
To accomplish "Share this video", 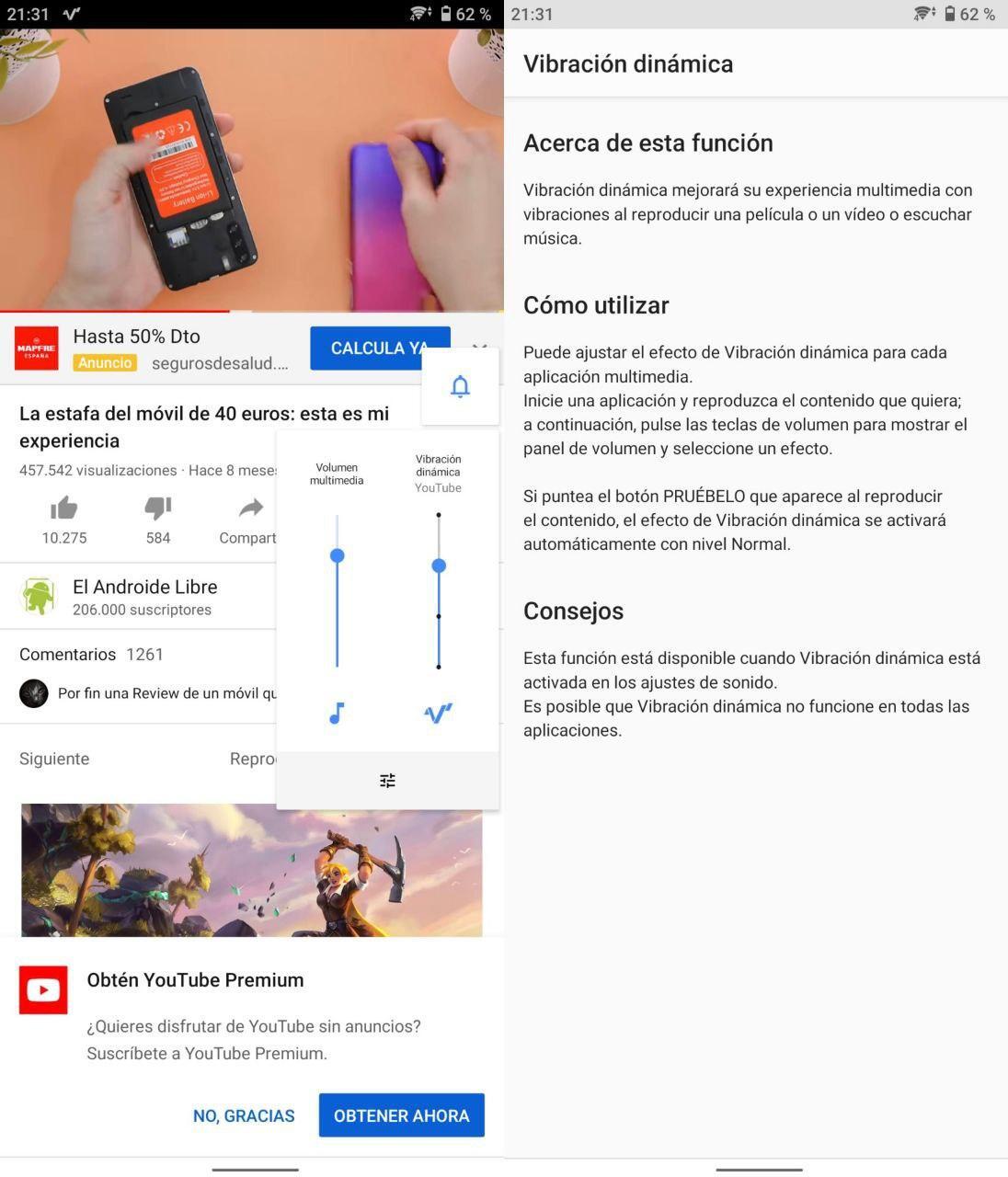I will [249, 509].
